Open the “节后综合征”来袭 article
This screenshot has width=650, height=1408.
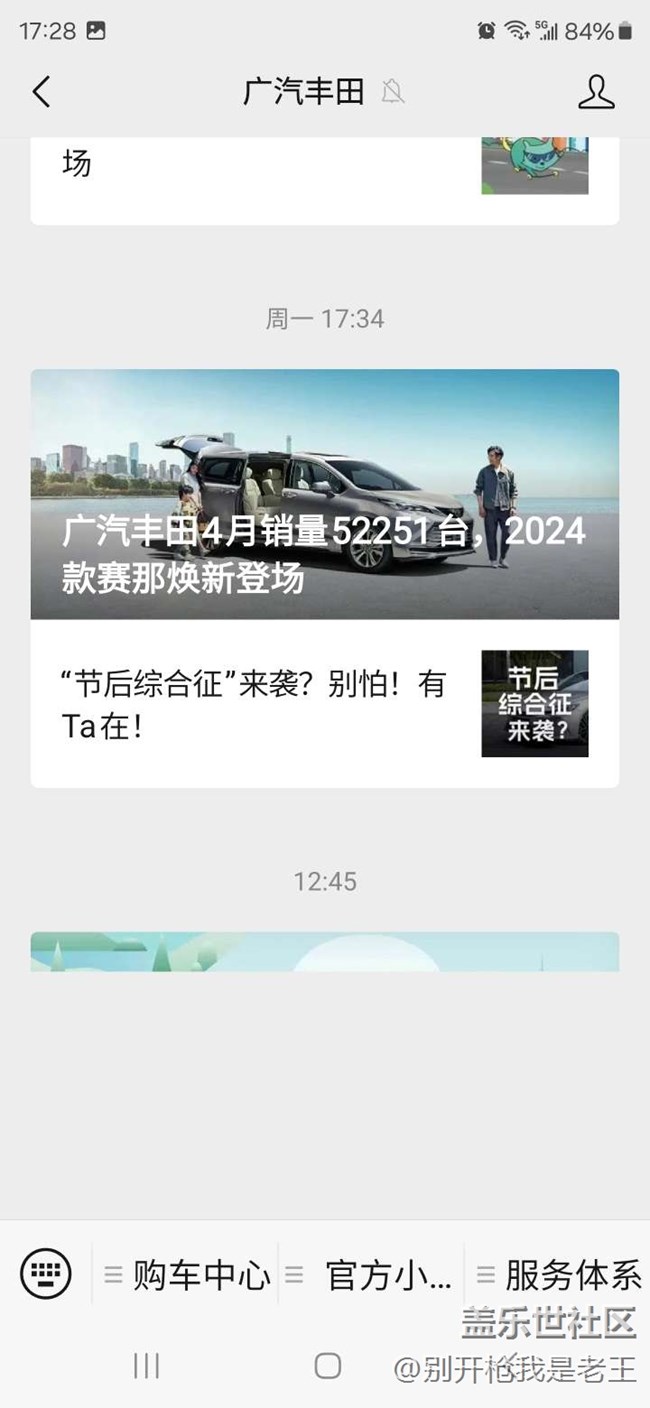[324, 704]
